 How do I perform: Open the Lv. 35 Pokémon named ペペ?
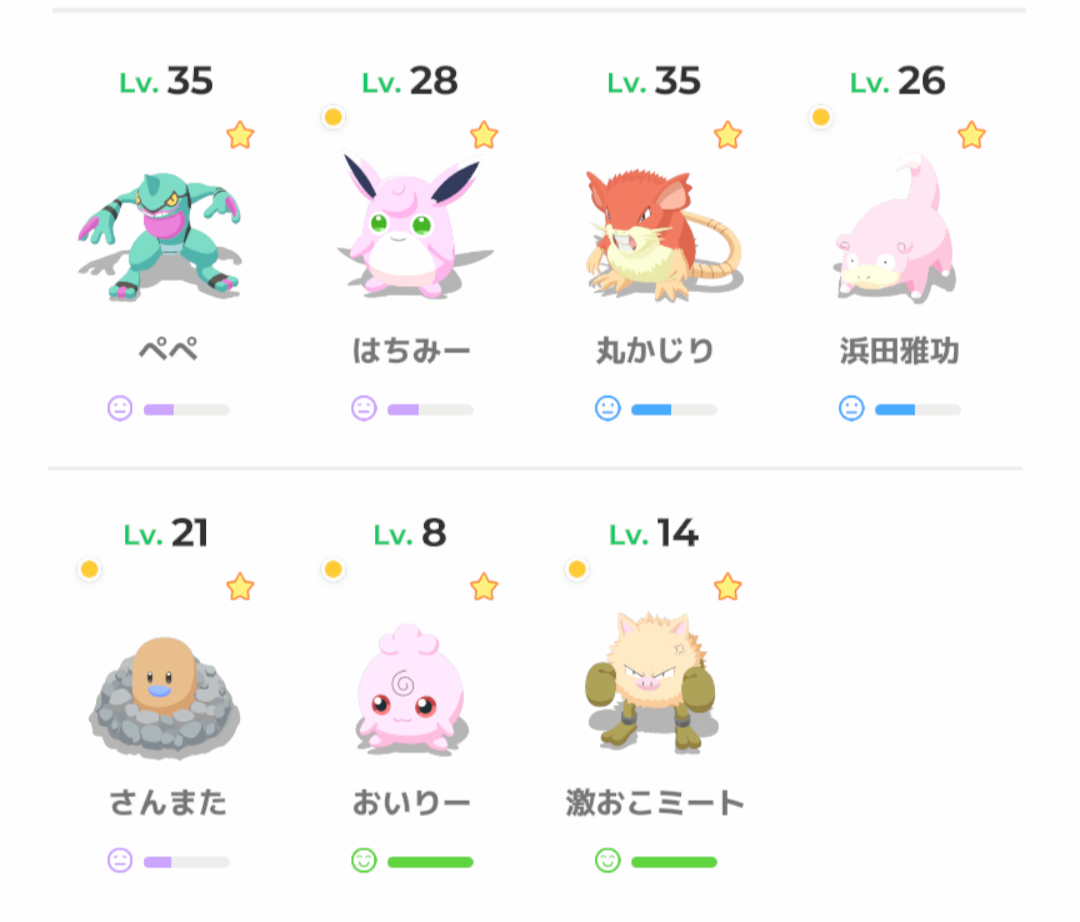pos(165,235)
